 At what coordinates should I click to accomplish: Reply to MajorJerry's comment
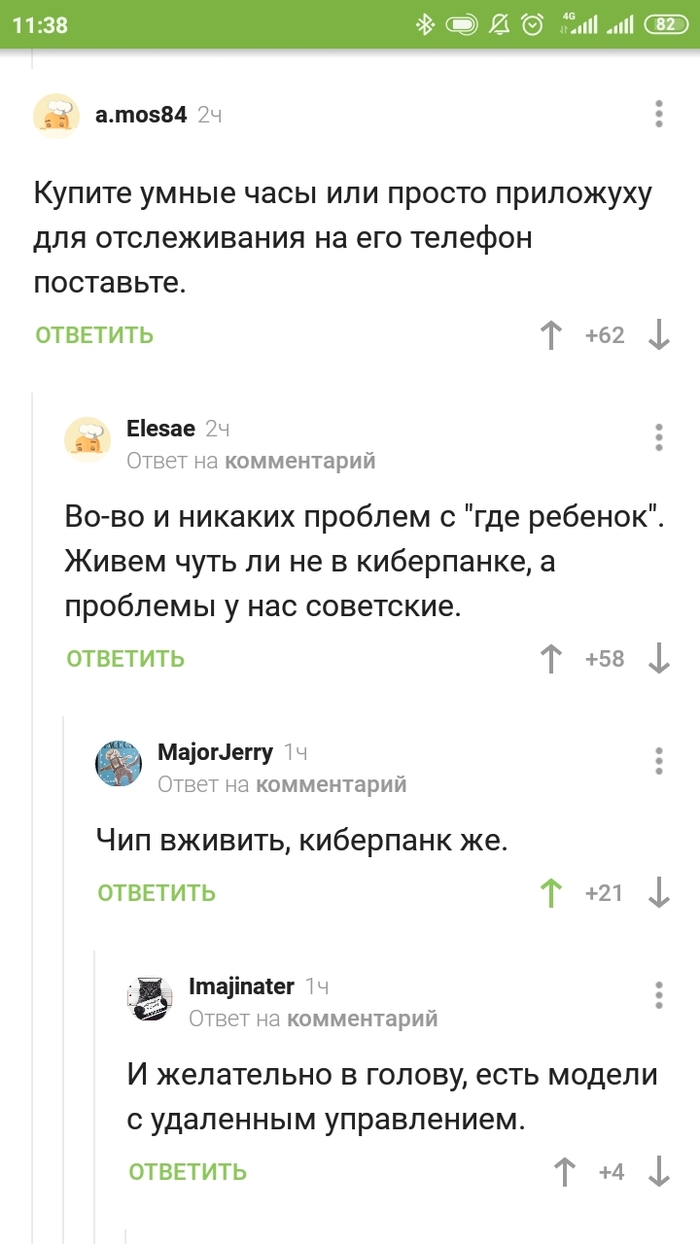tap(157, 892)
